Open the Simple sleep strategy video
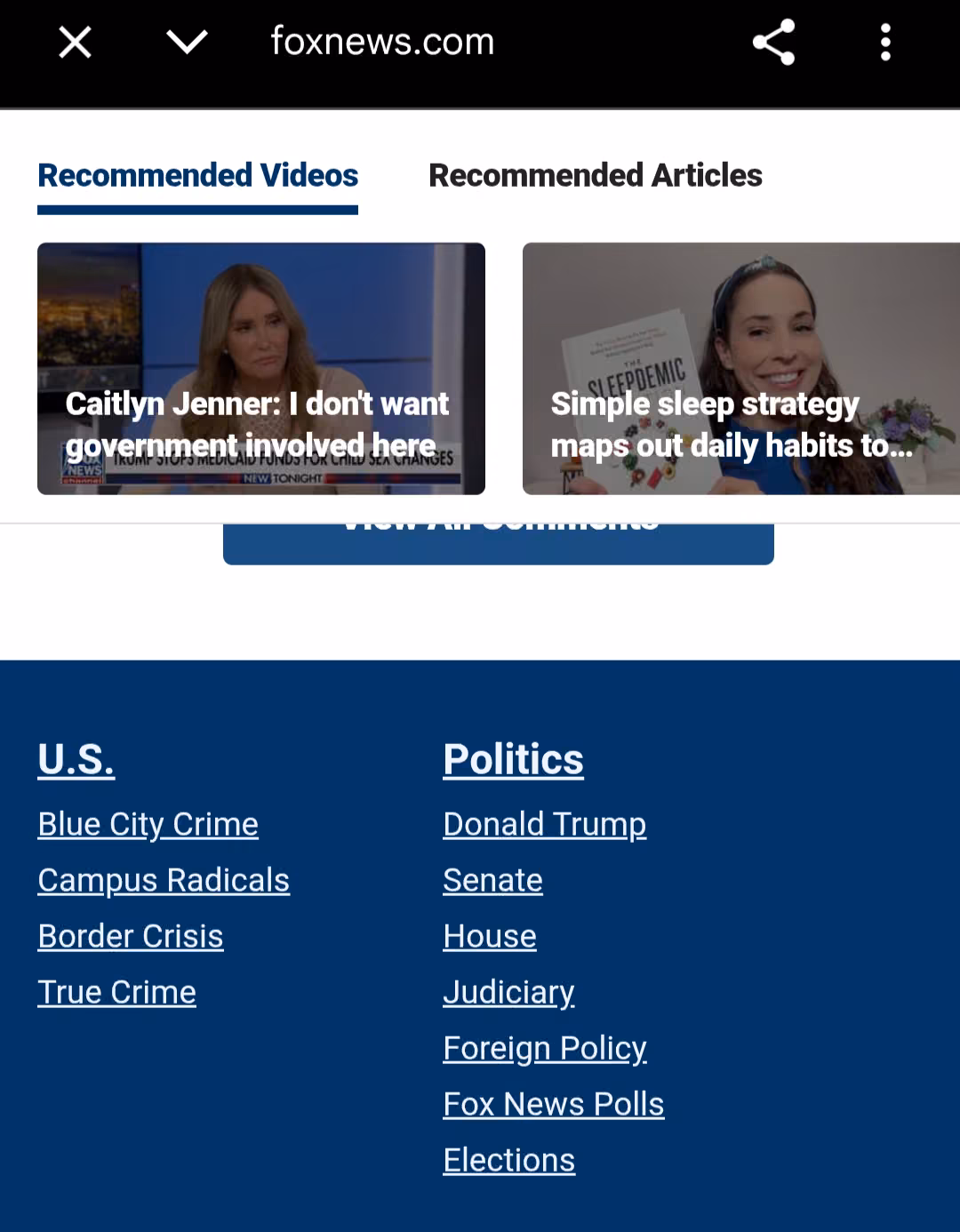 tap(741, 369)
